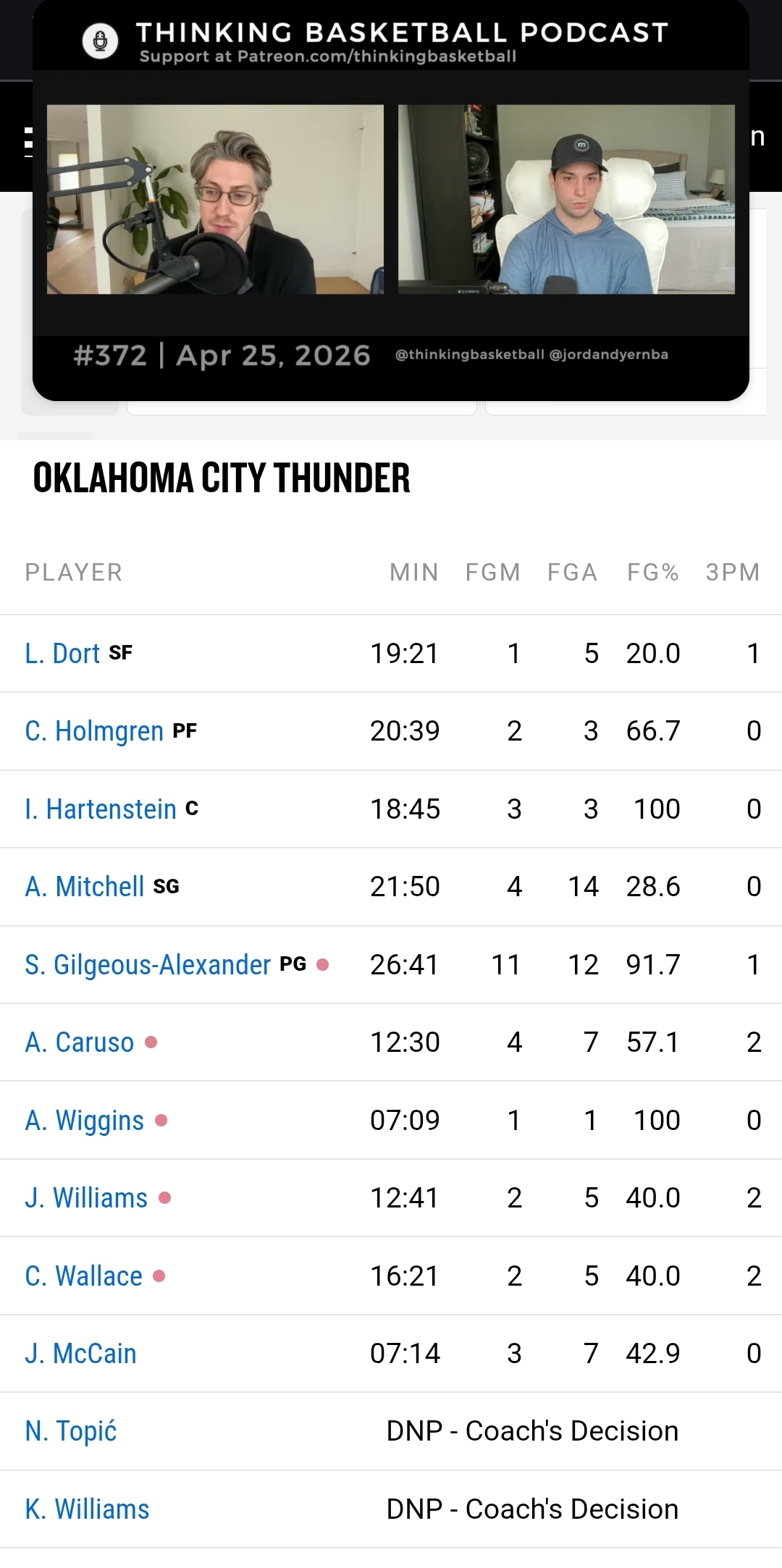Tap A. Caruso's name link
782x1568 pixels.
pyautogui.click(x=80, y=1042)
